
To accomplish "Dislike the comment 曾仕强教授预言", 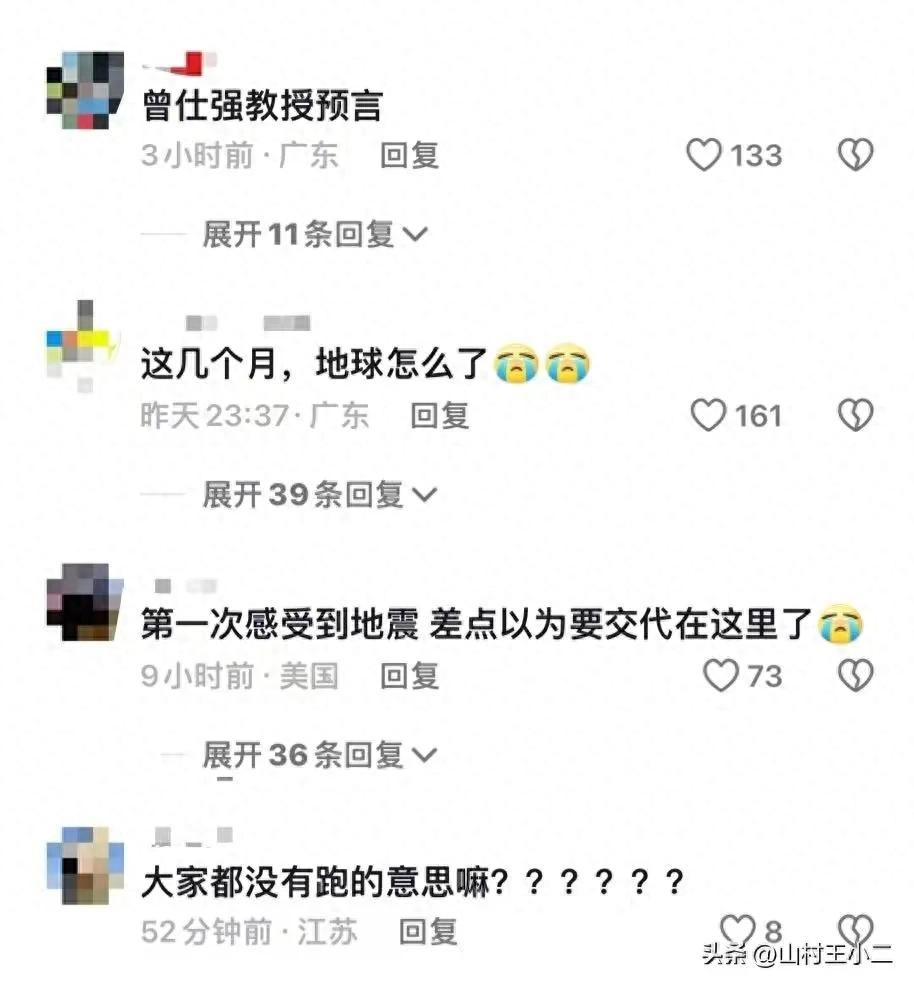I will pyautogui.click(x=855, y=155).
